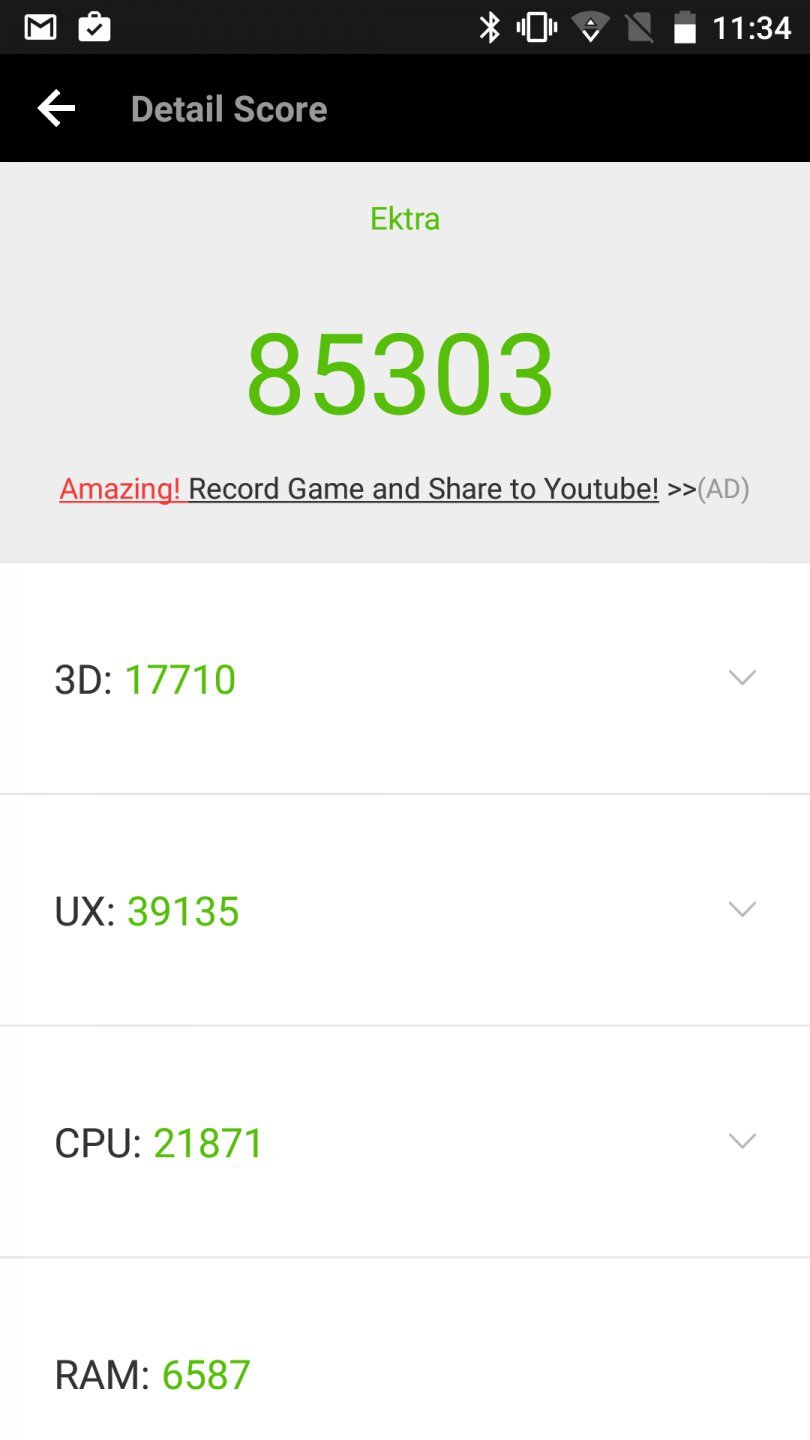Expand the 3D score details

[x=741, y=678]
